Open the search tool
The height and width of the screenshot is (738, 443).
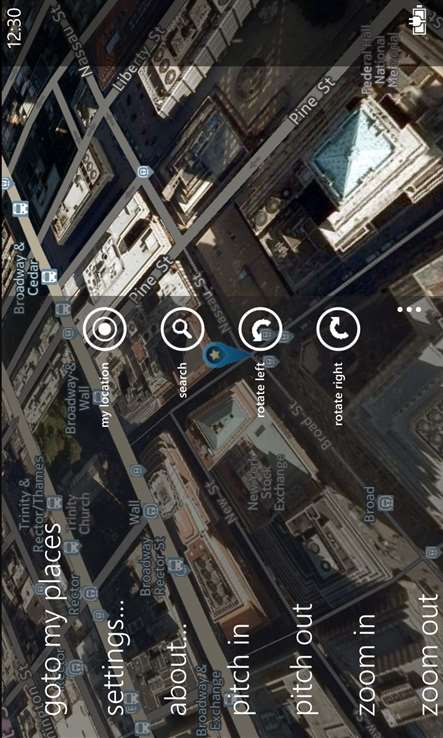(x=183, y=329)
